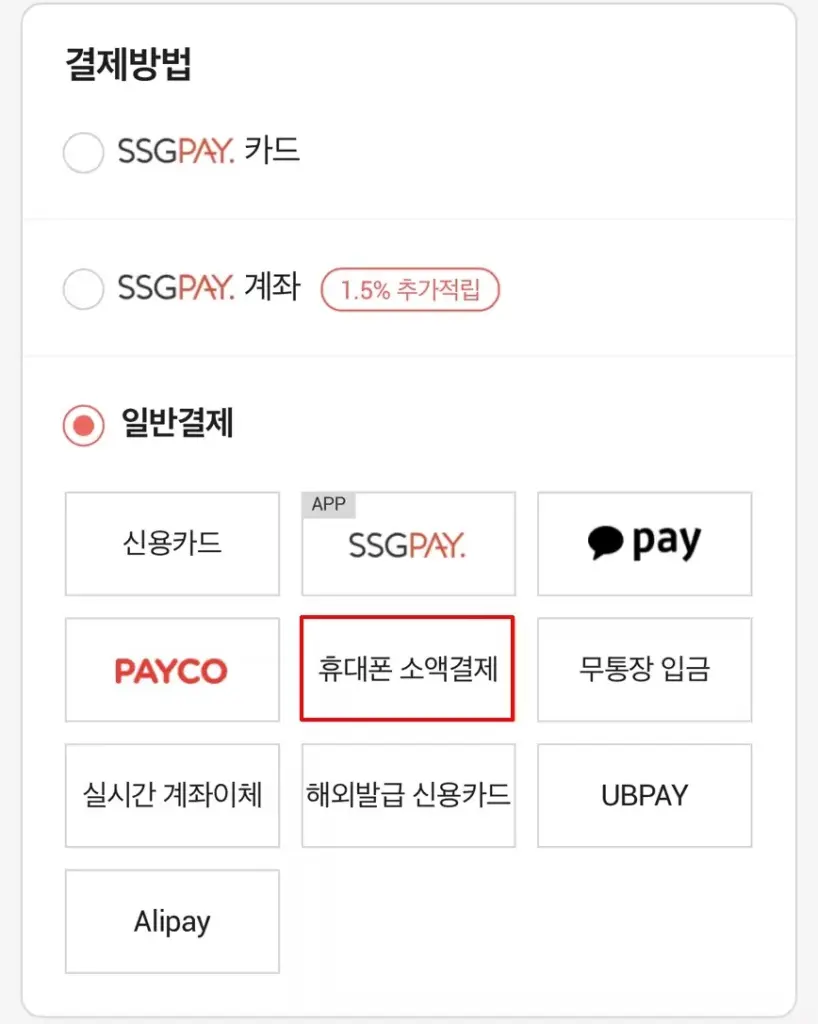Select the SSGPAY 계좌 radio button
The height and width of the screenshot is (1024, 818).
84,288
